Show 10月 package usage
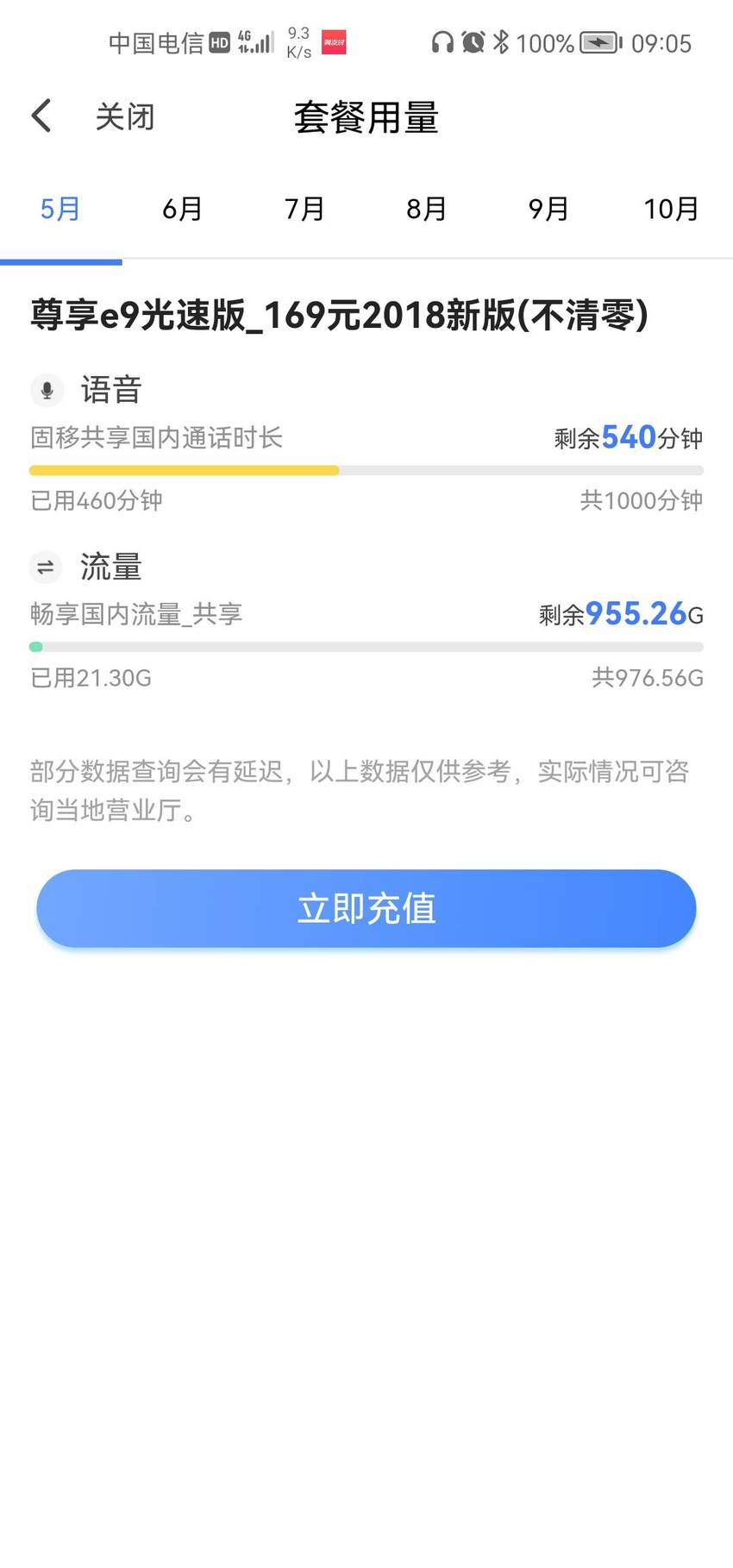The width and height of the screenshot is (733, 1568). click(671, 209)
